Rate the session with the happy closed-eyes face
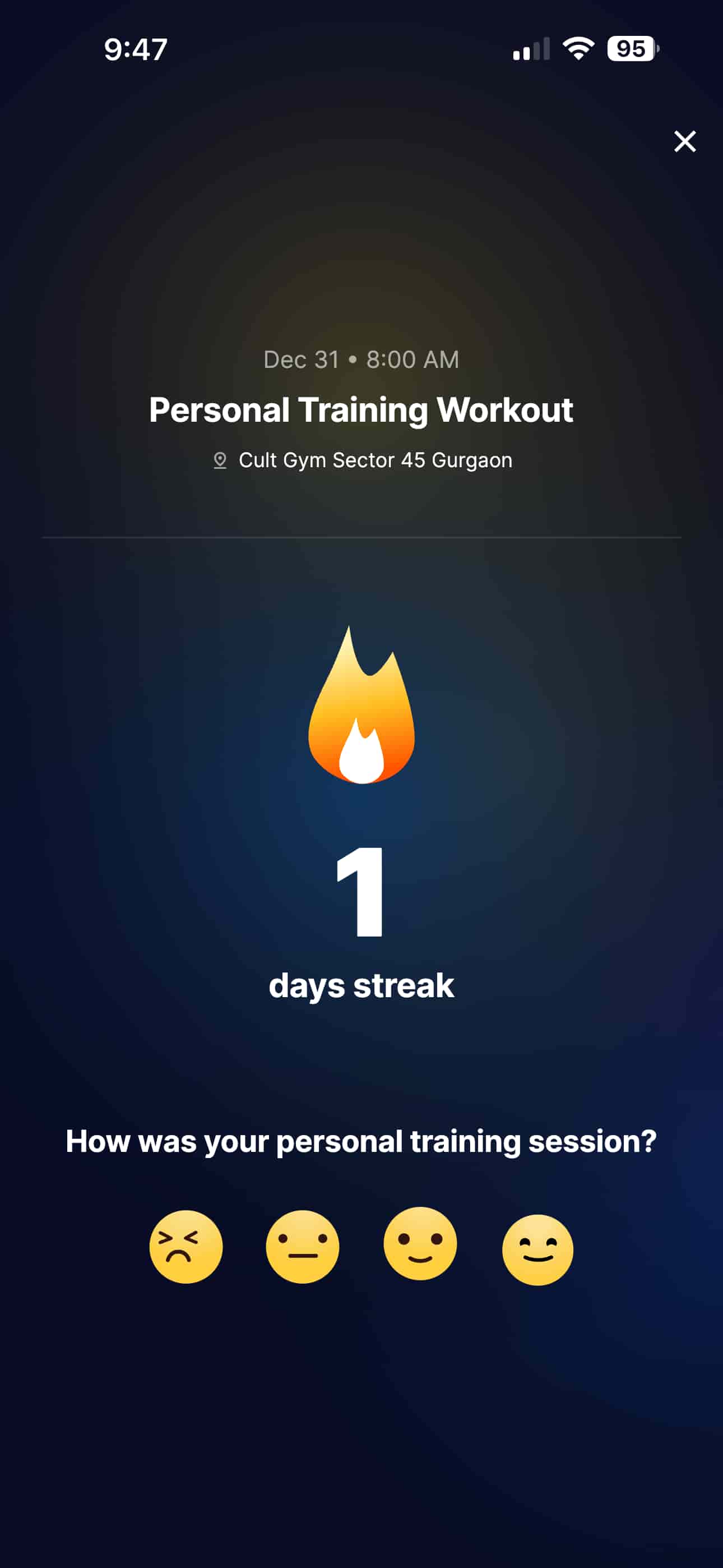 [537, 1249]
